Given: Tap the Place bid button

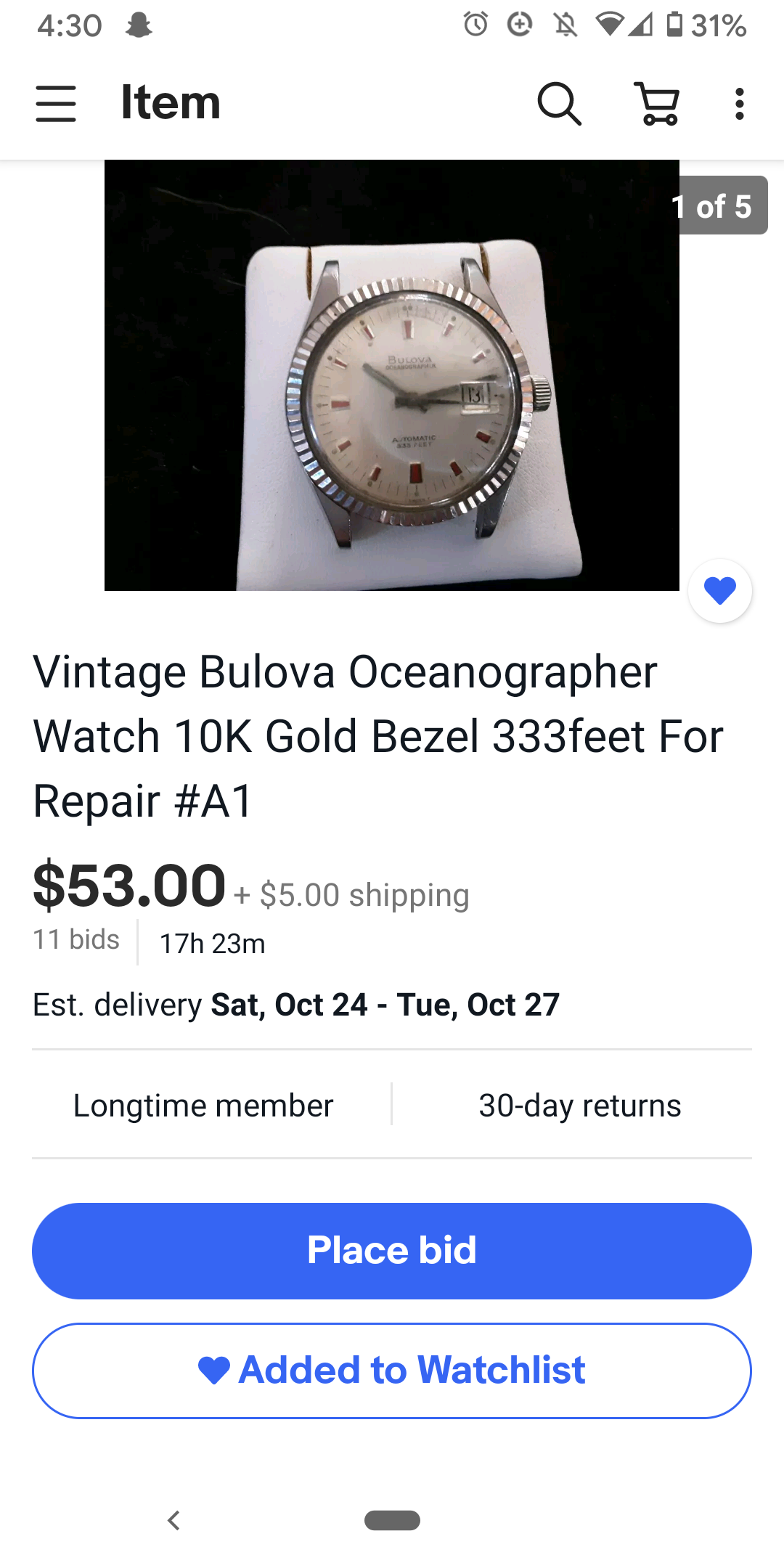Looking at the screenshot, I should coord(392,1251).
